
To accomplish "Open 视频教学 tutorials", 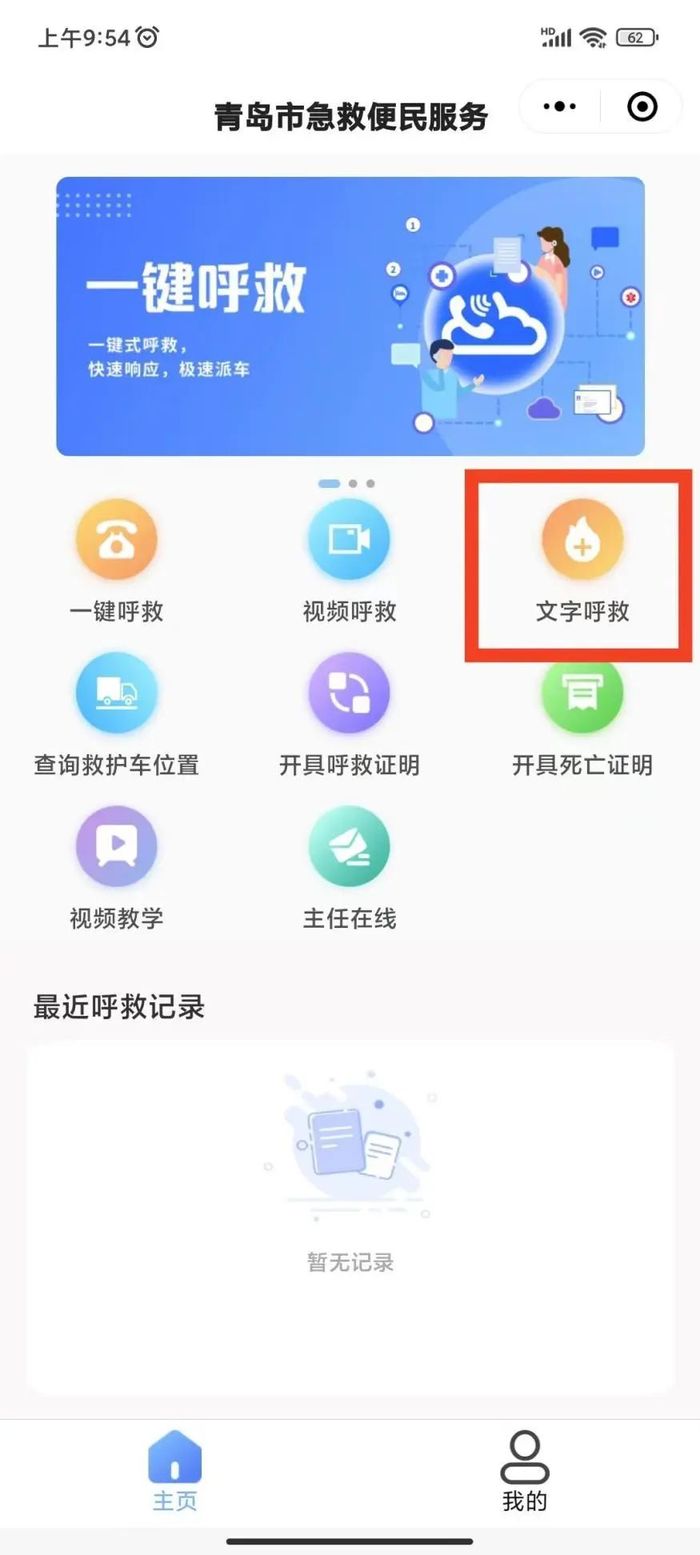I will tap(116, 846).
